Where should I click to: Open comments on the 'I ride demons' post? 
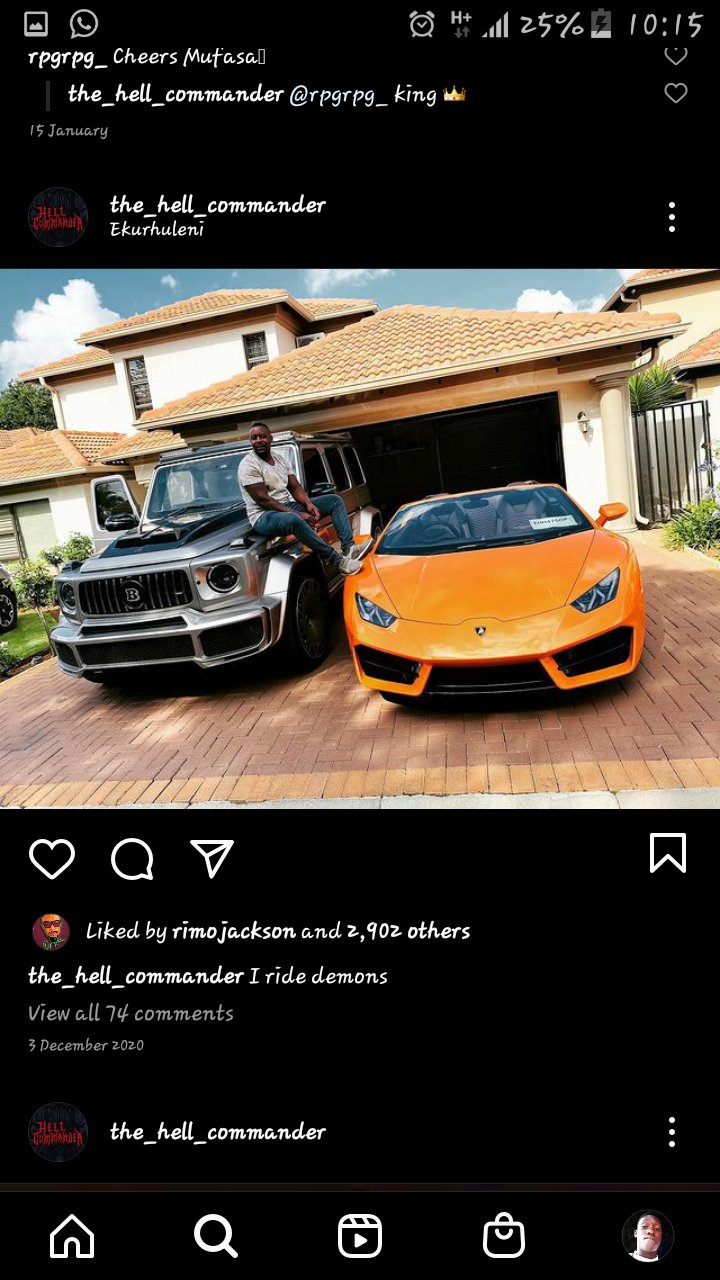click(x=132, y=858)
